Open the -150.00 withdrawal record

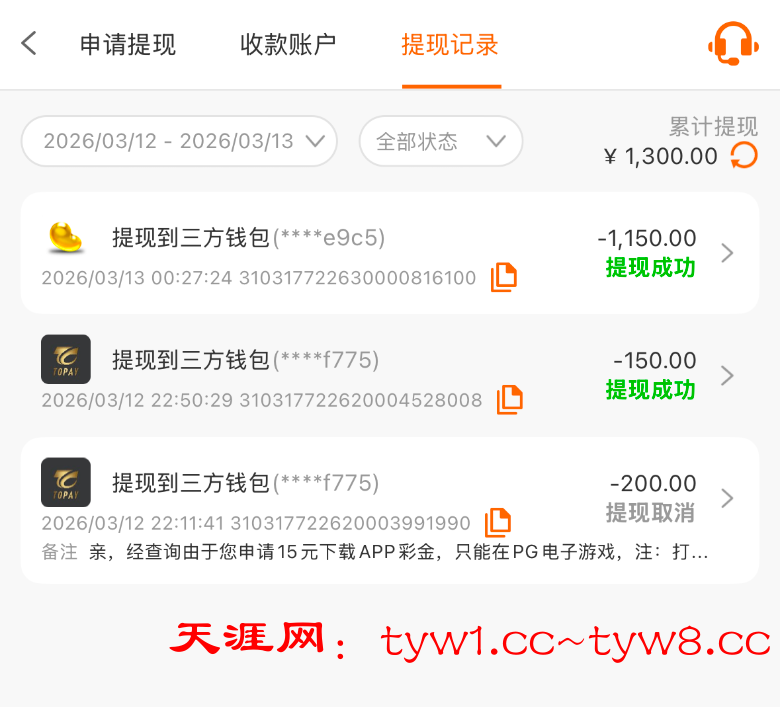tap(727, 375)
